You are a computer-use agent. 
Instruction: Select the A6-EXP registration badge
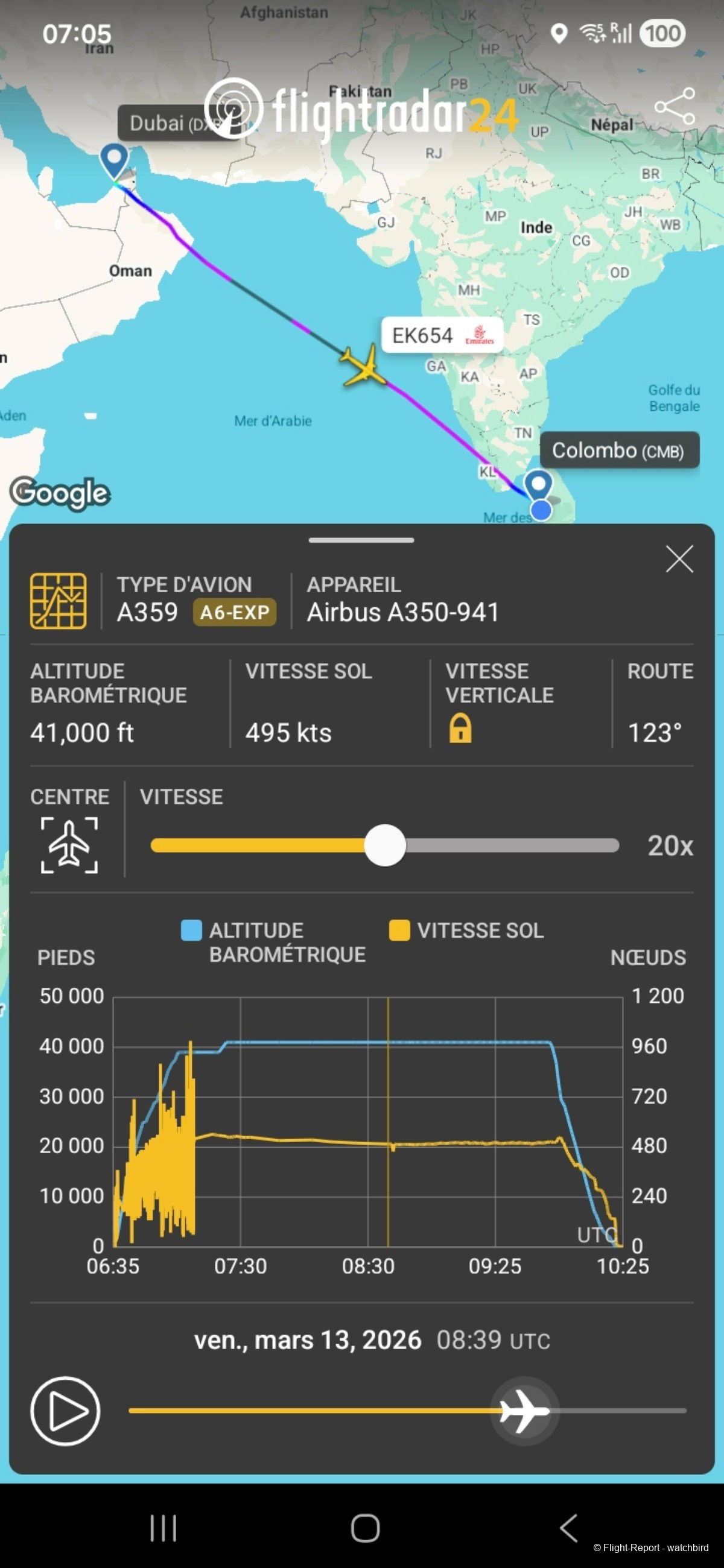click(235, 613)
